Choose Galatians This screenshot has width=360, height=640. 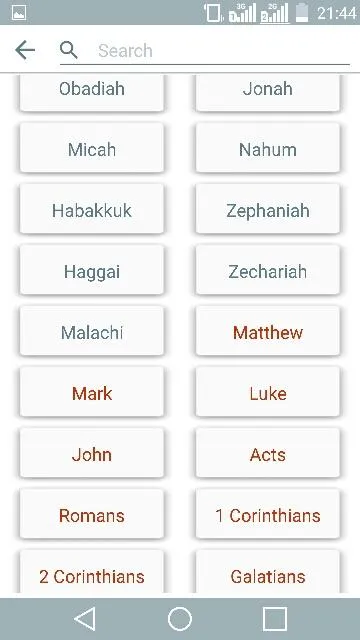(x=268, y=573)
